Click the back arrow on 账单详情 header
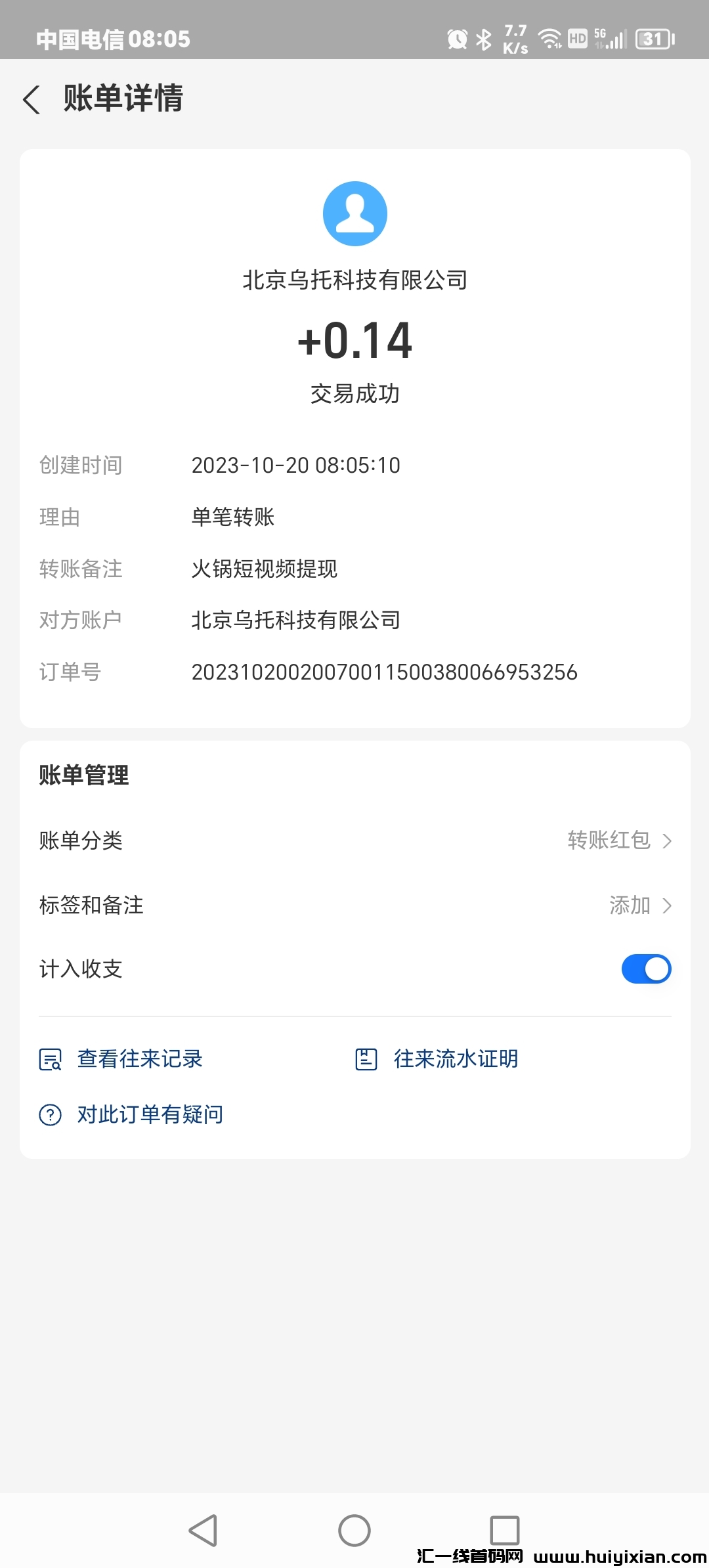The width and height of the screenshot is (709, 1568). coord(32,100)
